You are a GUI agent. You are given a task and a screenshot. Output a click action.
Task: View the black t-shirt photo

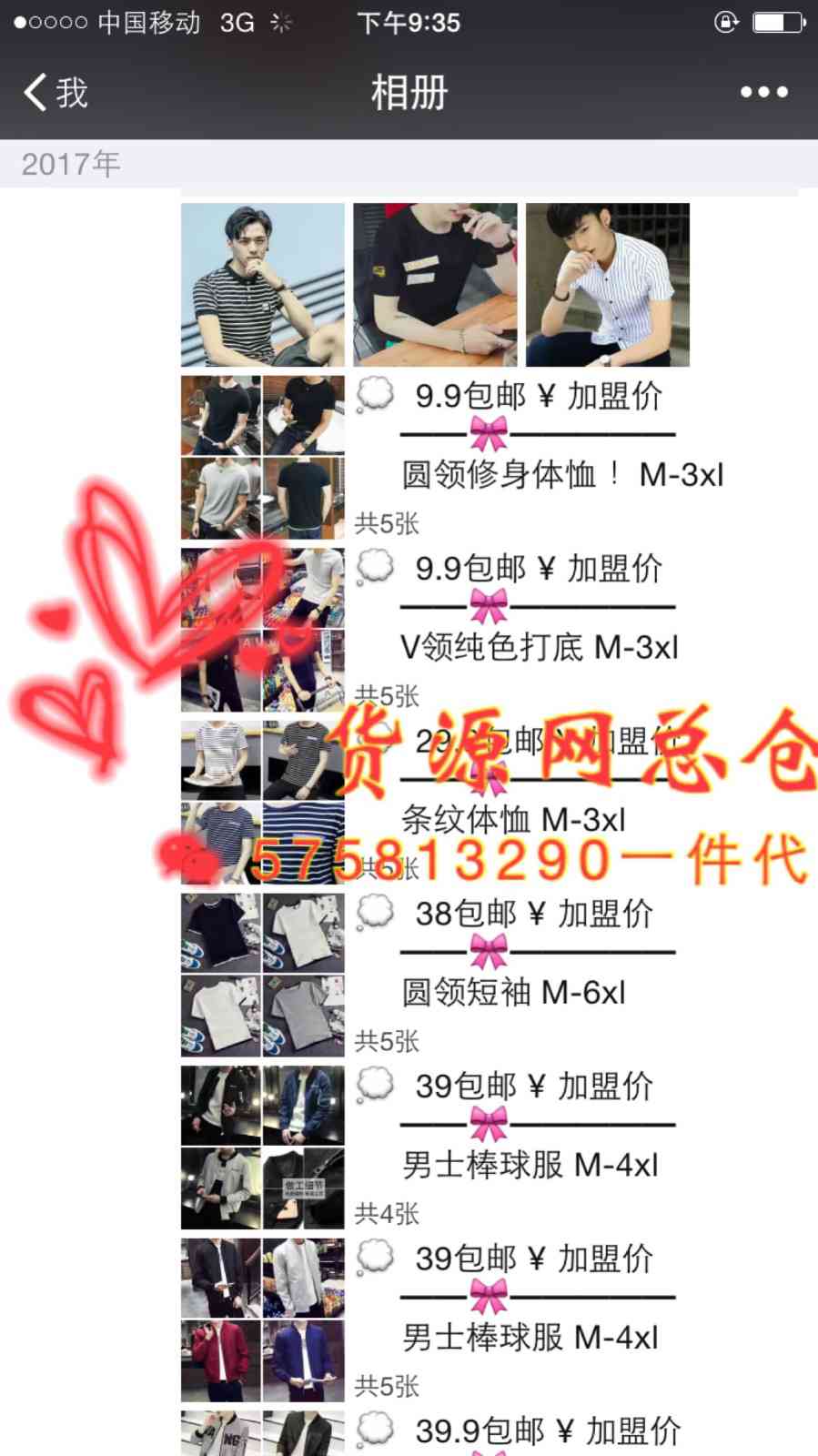(x=435, y=285)
